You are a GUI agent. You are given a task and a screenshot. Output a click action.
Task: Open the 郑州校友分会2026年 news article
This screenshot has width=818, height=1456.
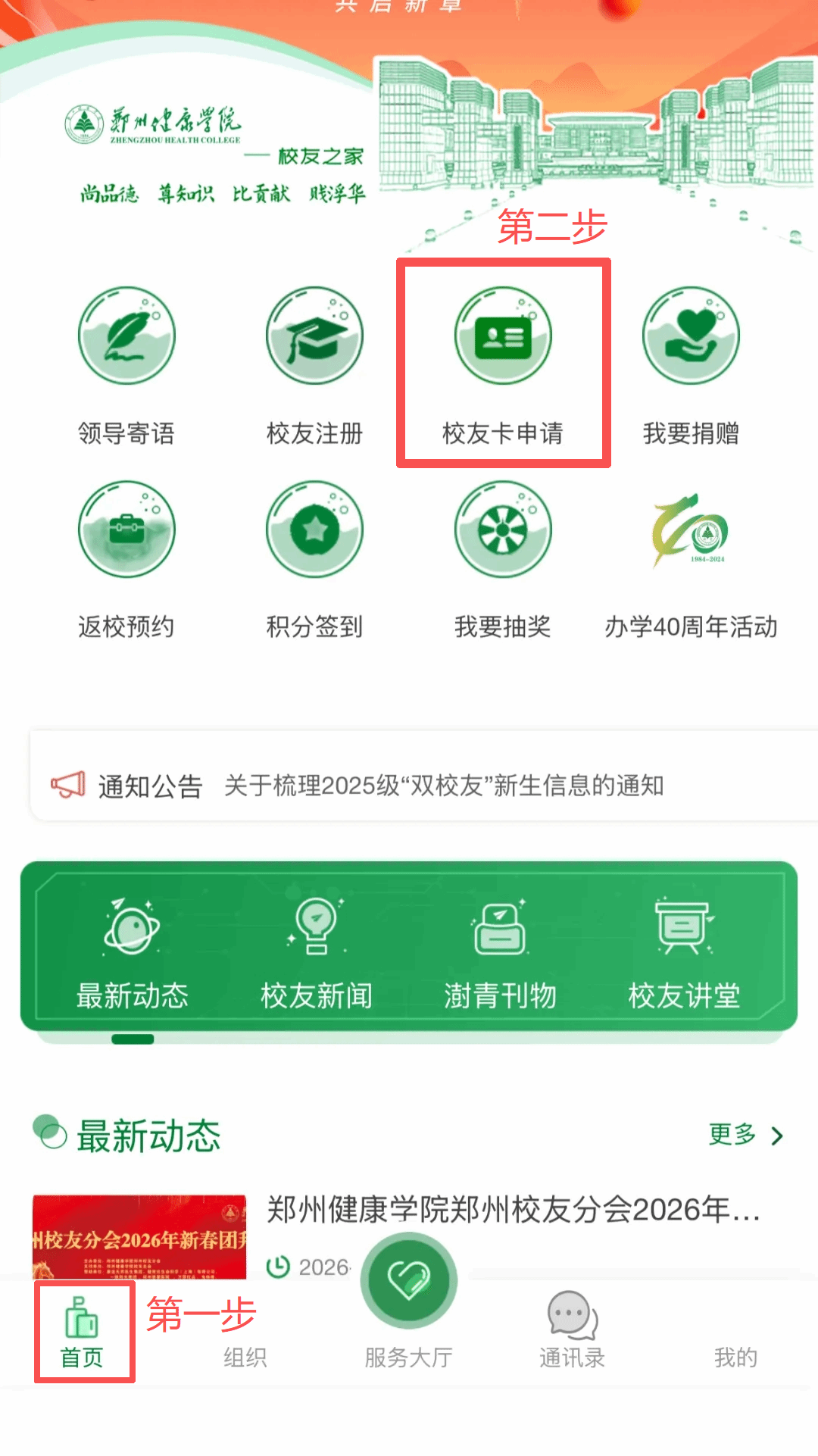coord(512,1211)
